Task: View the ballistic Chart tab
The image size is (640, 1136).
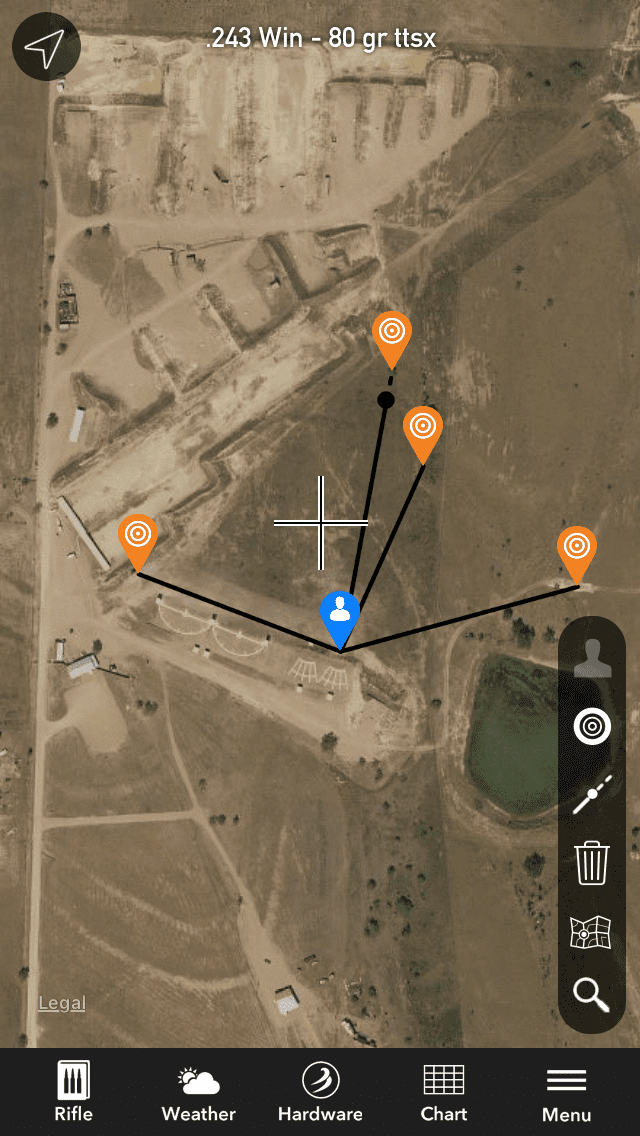Action: click(x=444, y=1092)
